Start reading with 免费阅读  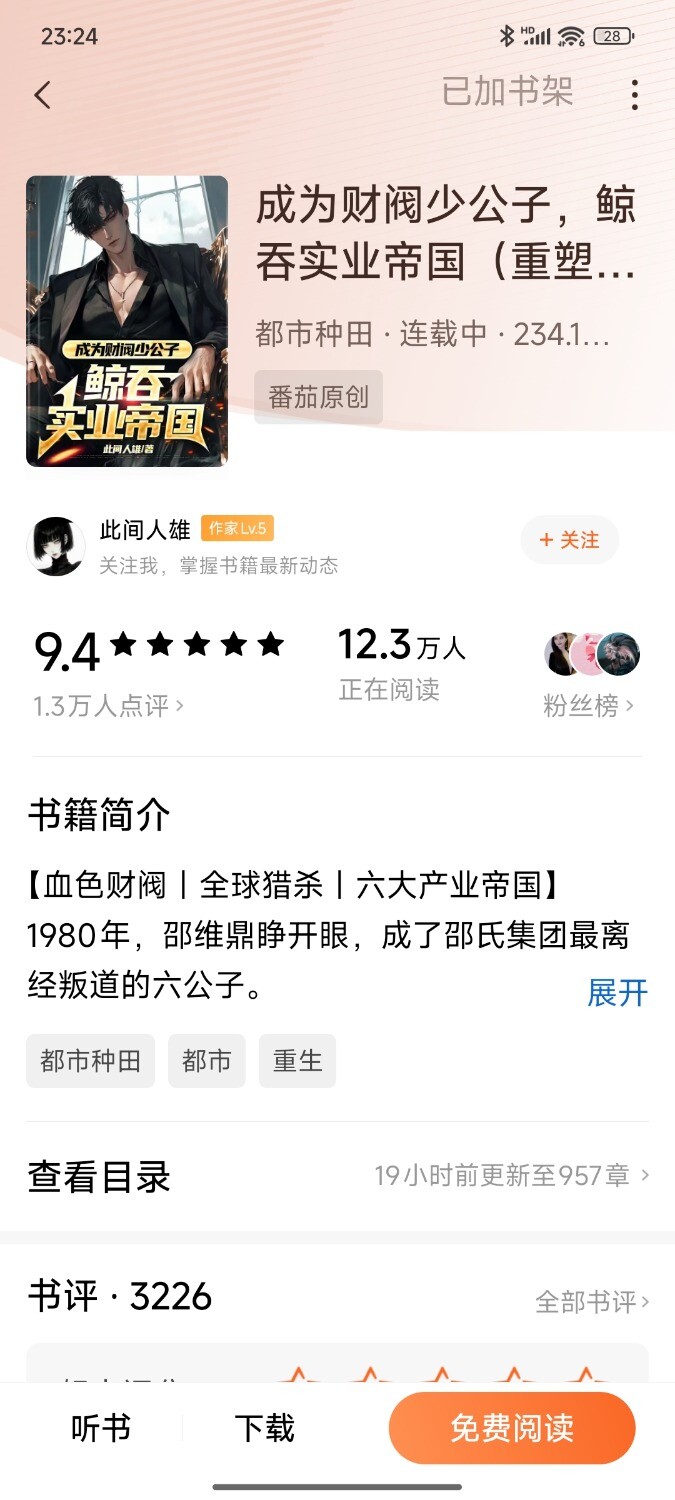(512, 1428)
